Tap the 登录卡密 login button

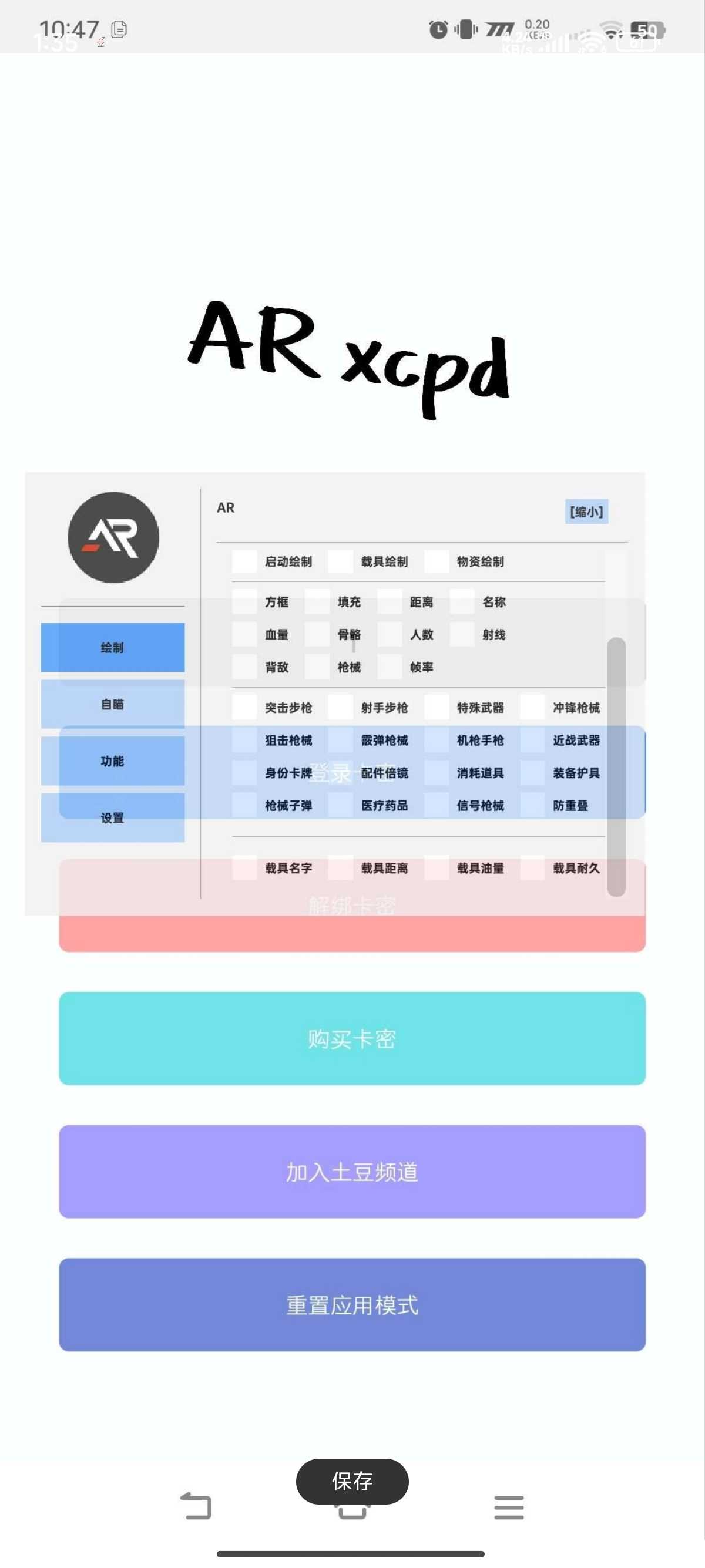tap(352, 772)
